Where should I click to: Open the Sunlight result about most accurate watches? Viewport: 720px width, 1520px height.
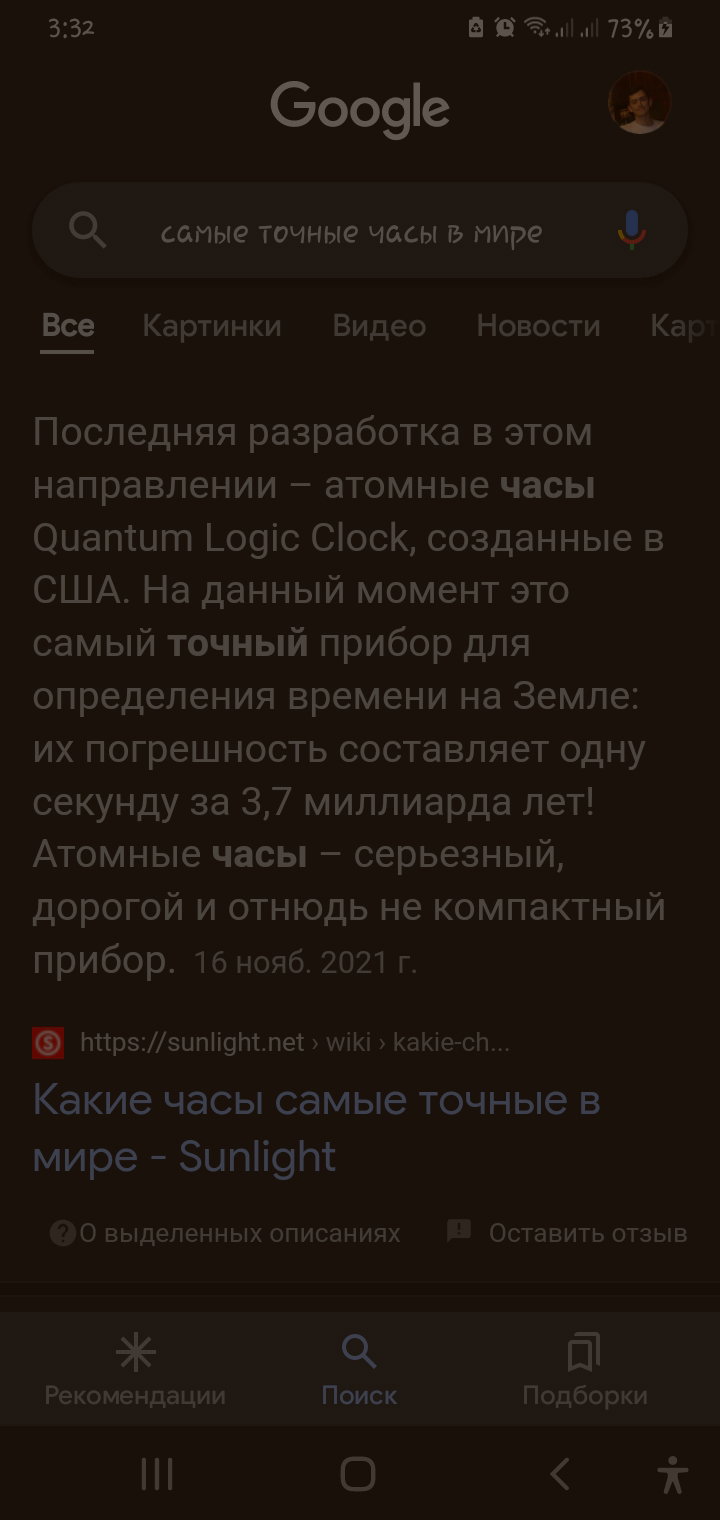pos(316,1128)
